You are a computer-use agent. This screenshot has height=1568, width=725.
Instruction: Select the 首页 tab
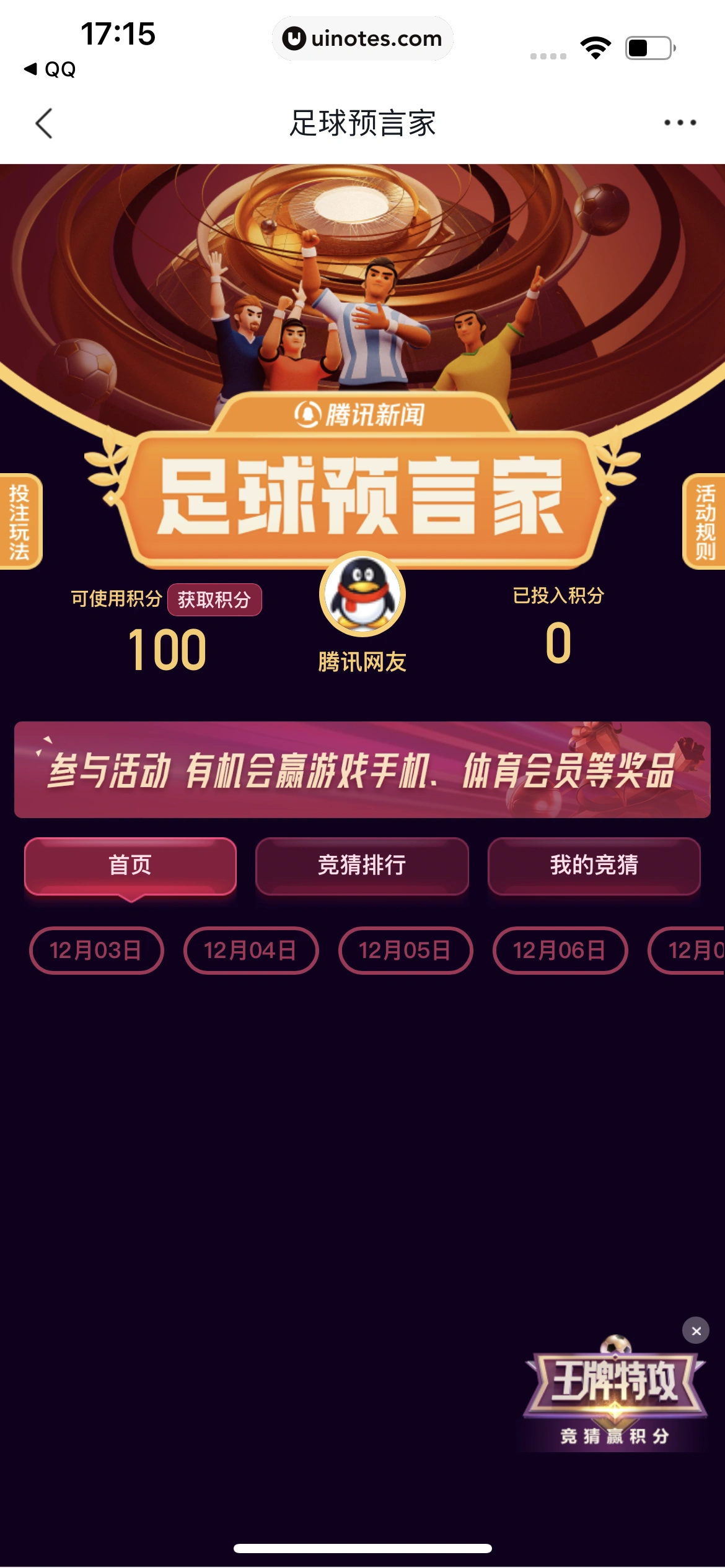point(130,867)
